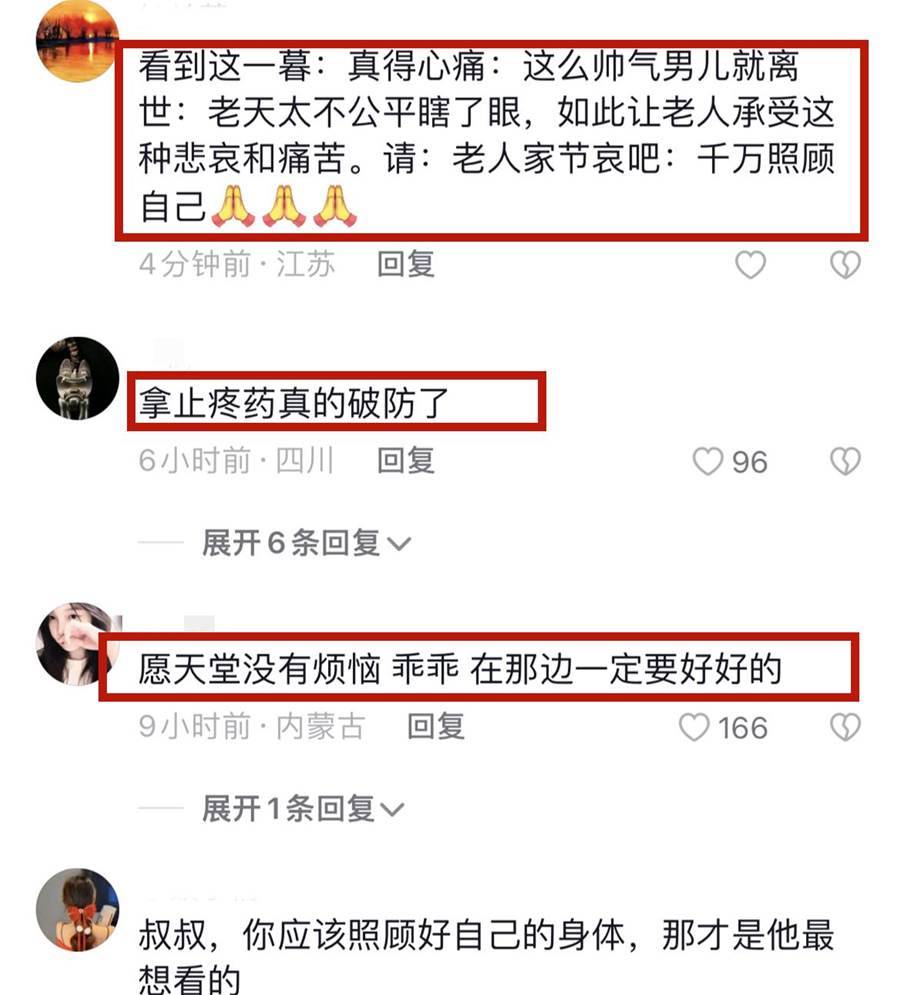900x995 pixels.
Task: Like the comment with 166 likes
Action: click(x=695, y=727)
